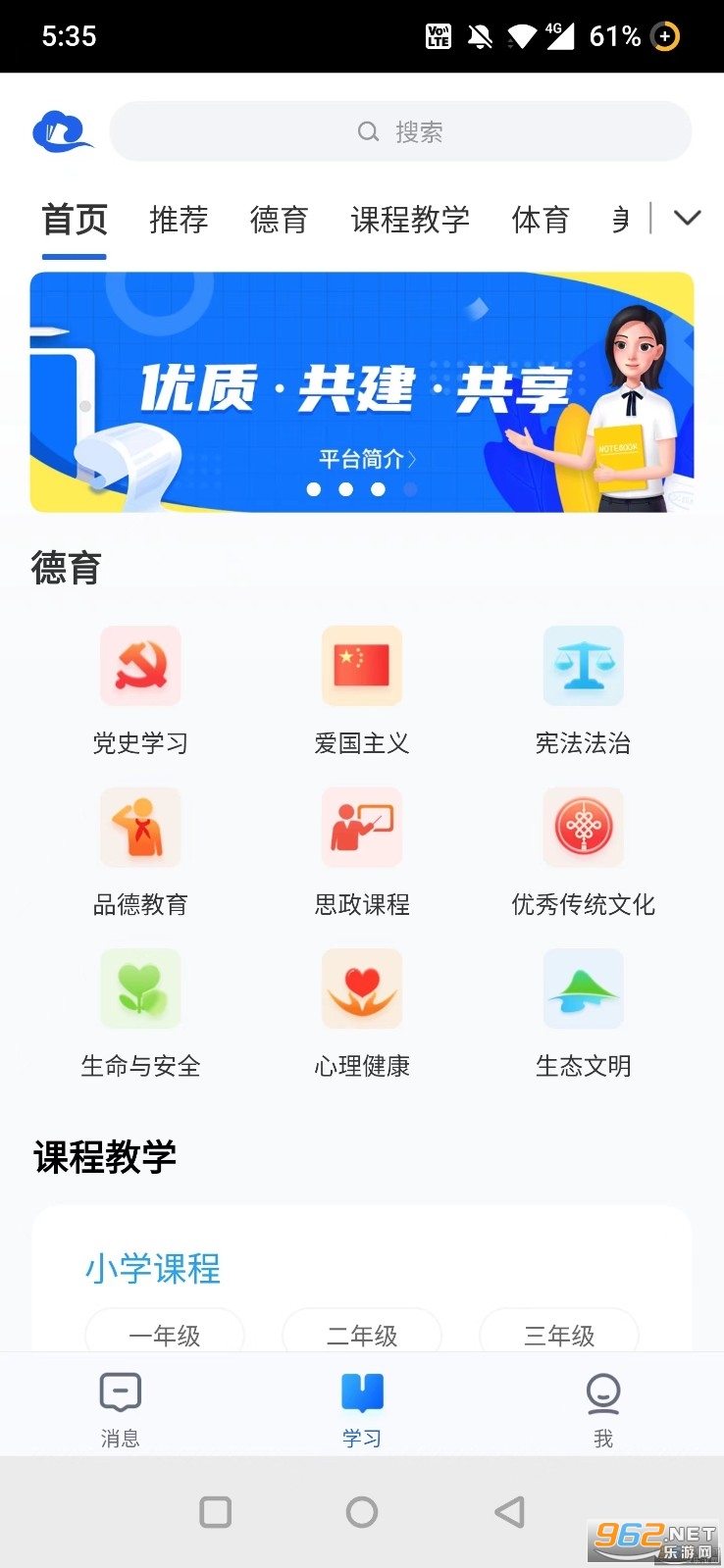Open the 搜索 search box
724x1568 pixels.
pos(400,131)
